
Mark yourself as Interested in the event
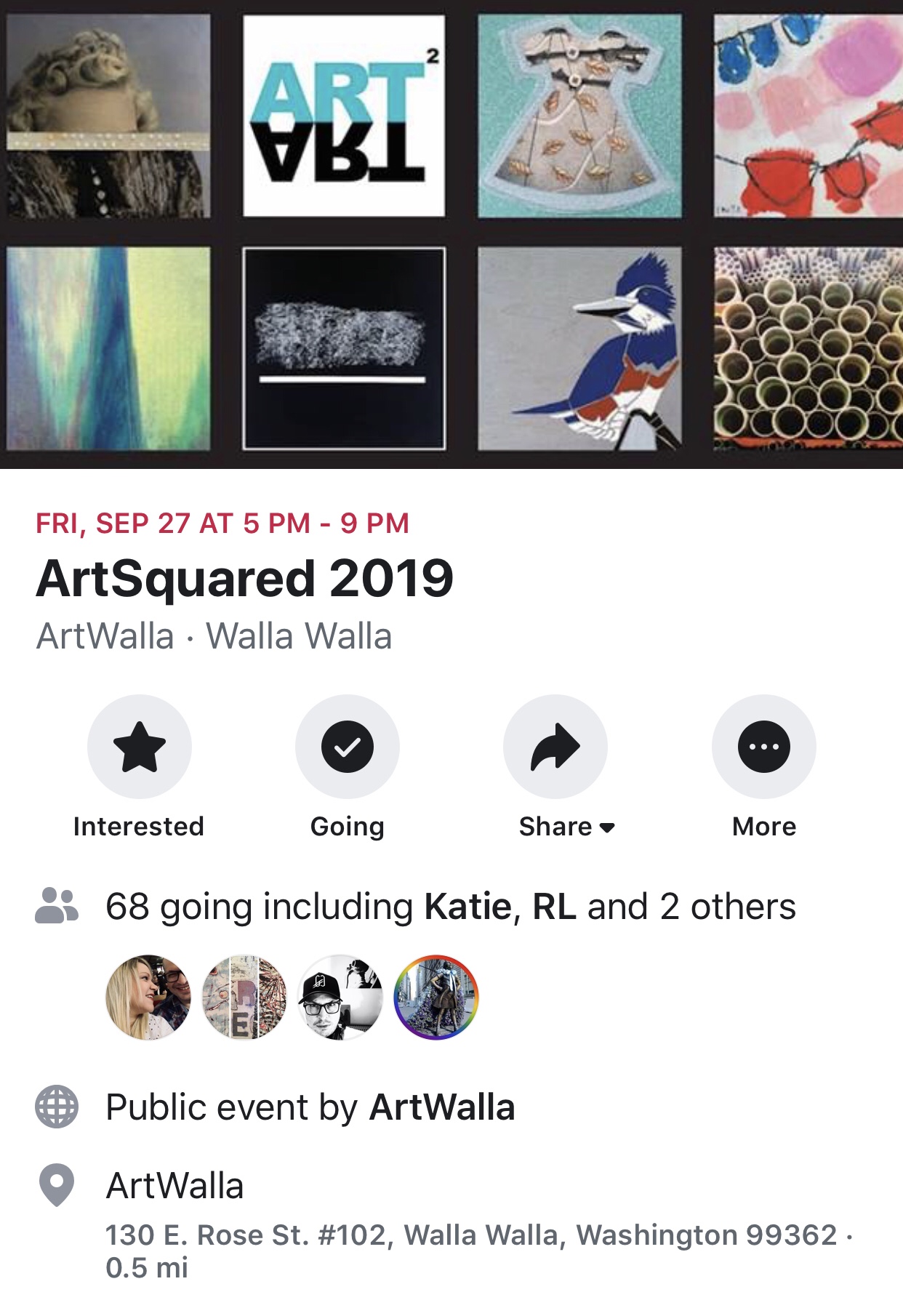point(139,747)
